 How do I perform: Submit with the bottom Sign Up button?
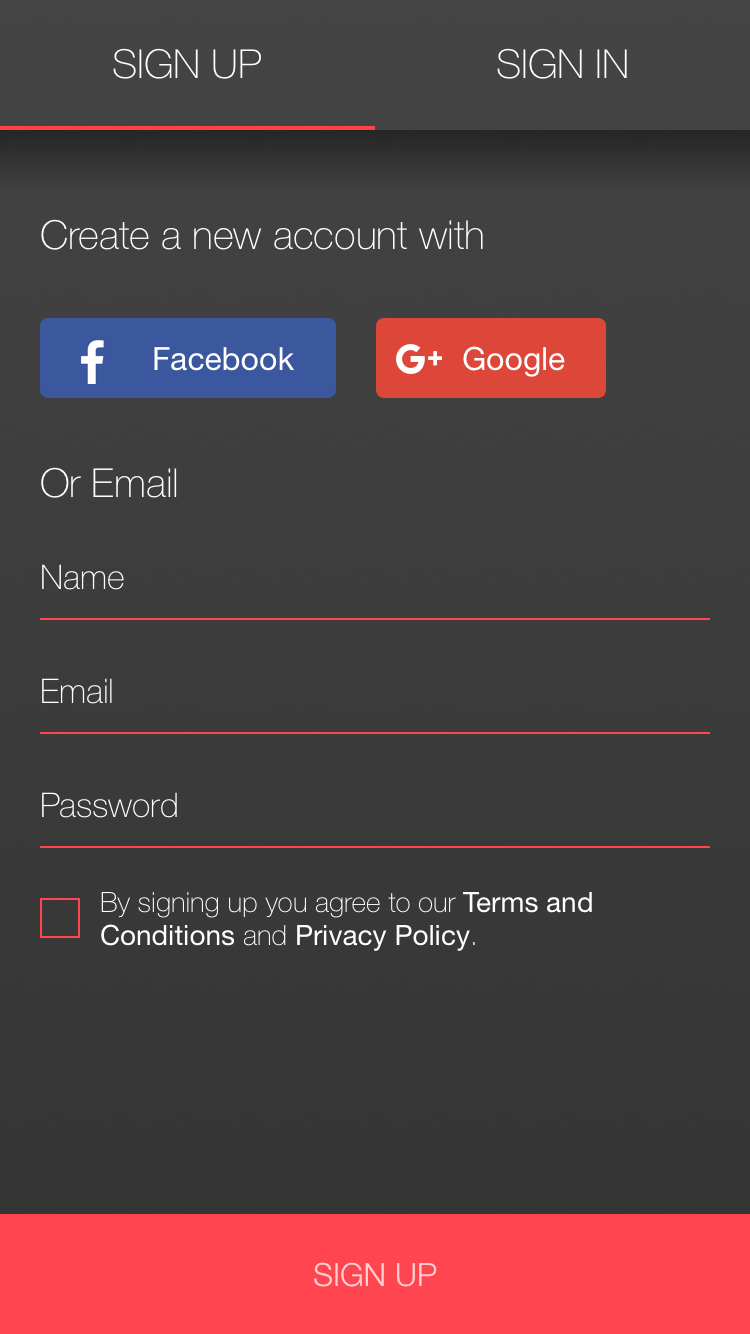click(x=375, y=1274)
